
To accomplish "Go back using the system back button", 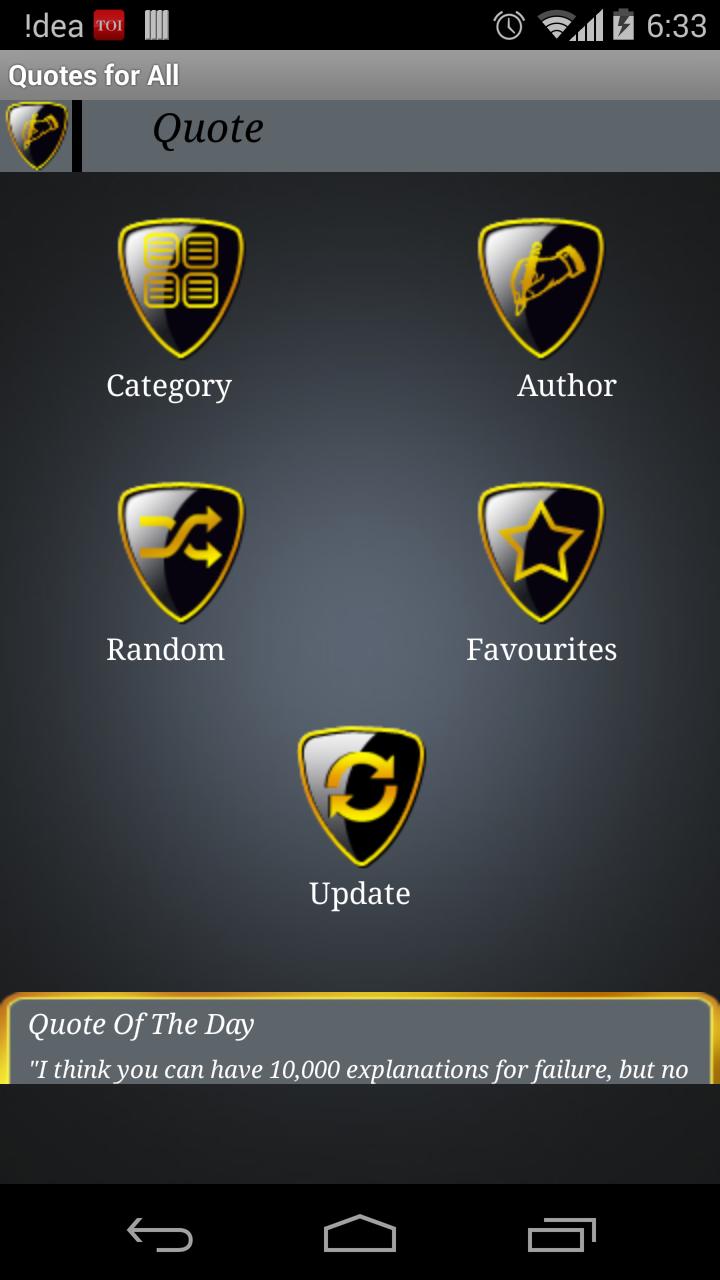I will coord(160,1234).
